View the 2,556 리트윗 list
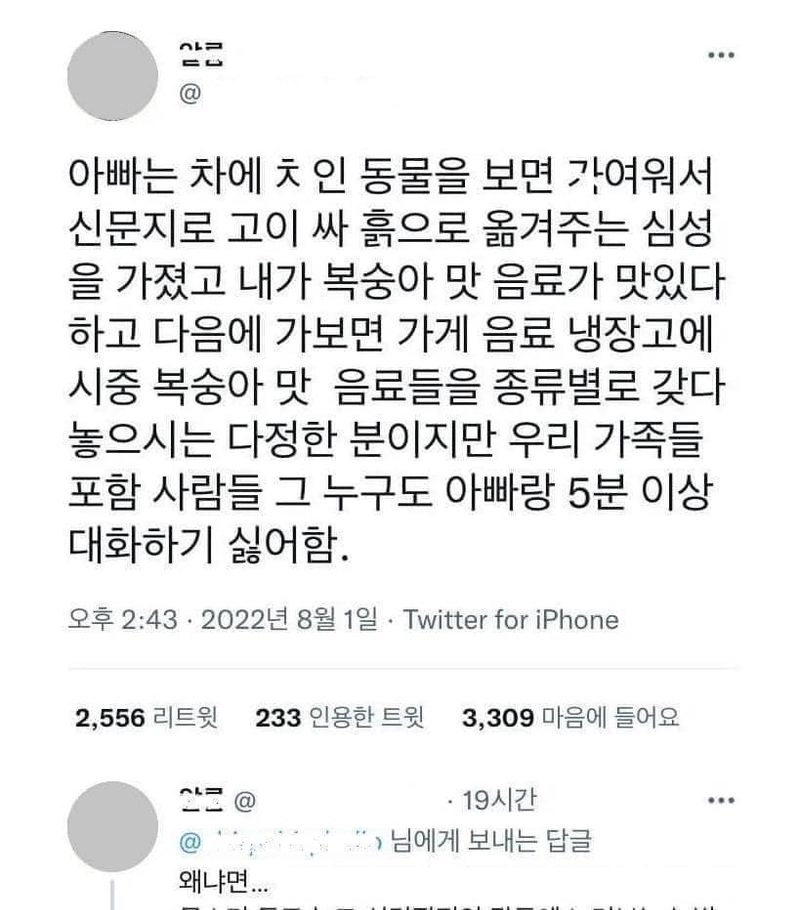 click(x=145, y=717)
